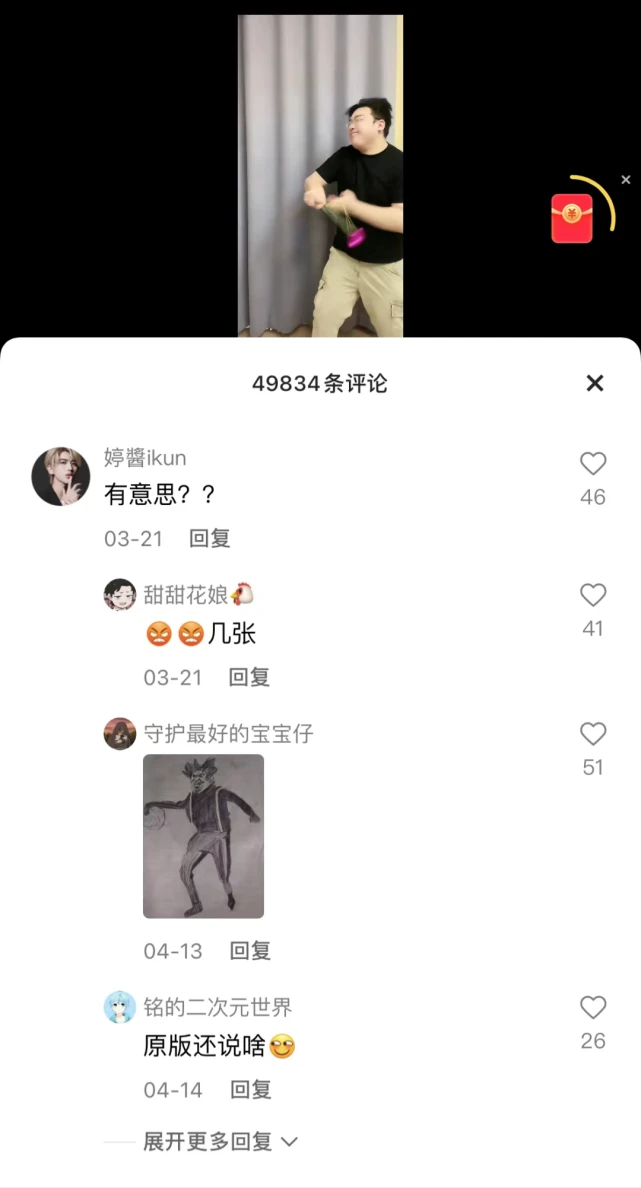Open the sketch image in 守护最好的宝宝仔's reply
The image size is (641, 1188).
[x=203, y=836]
